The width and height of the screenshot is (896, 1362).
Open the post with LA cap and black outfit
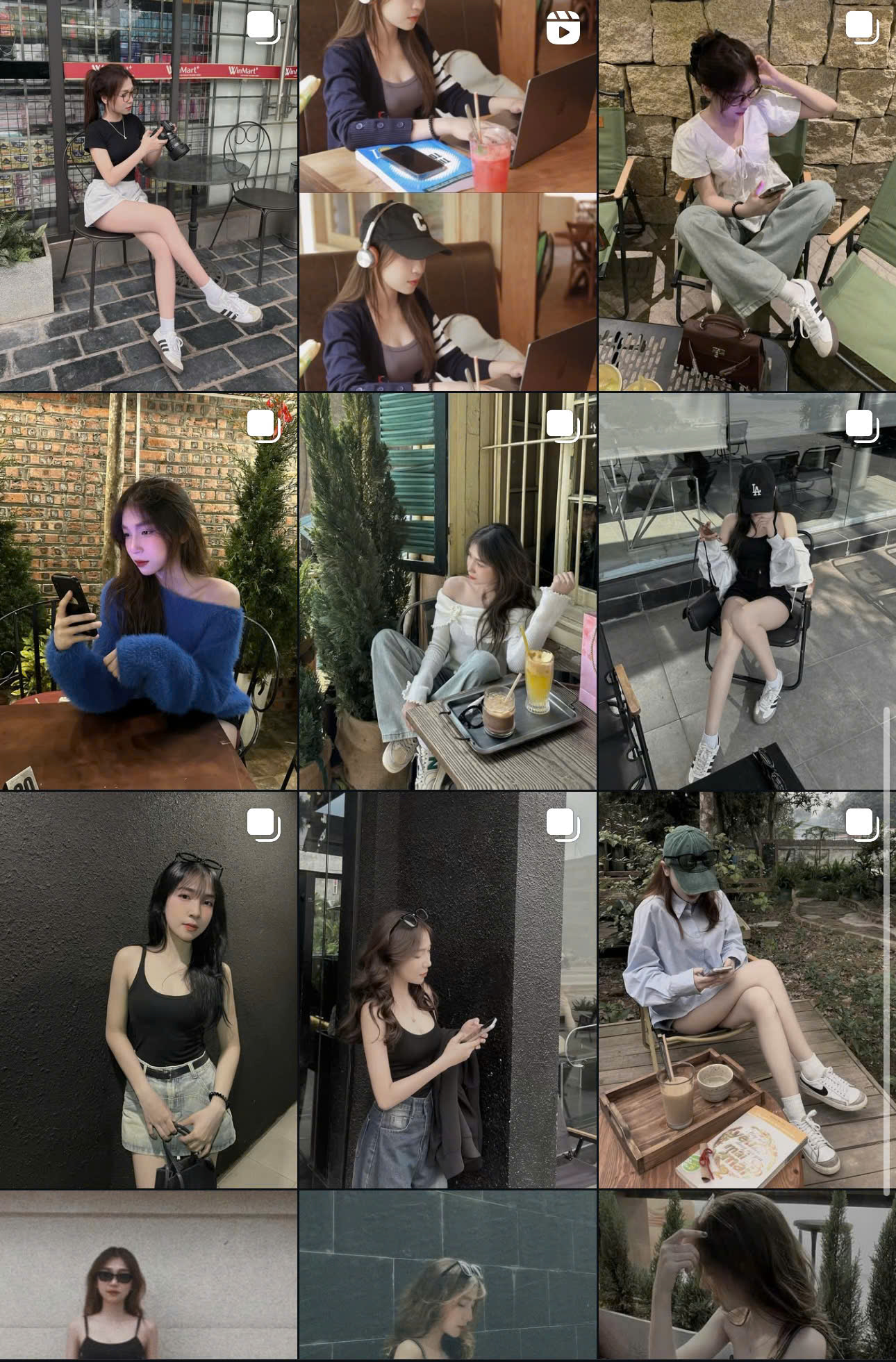(747, 592)
